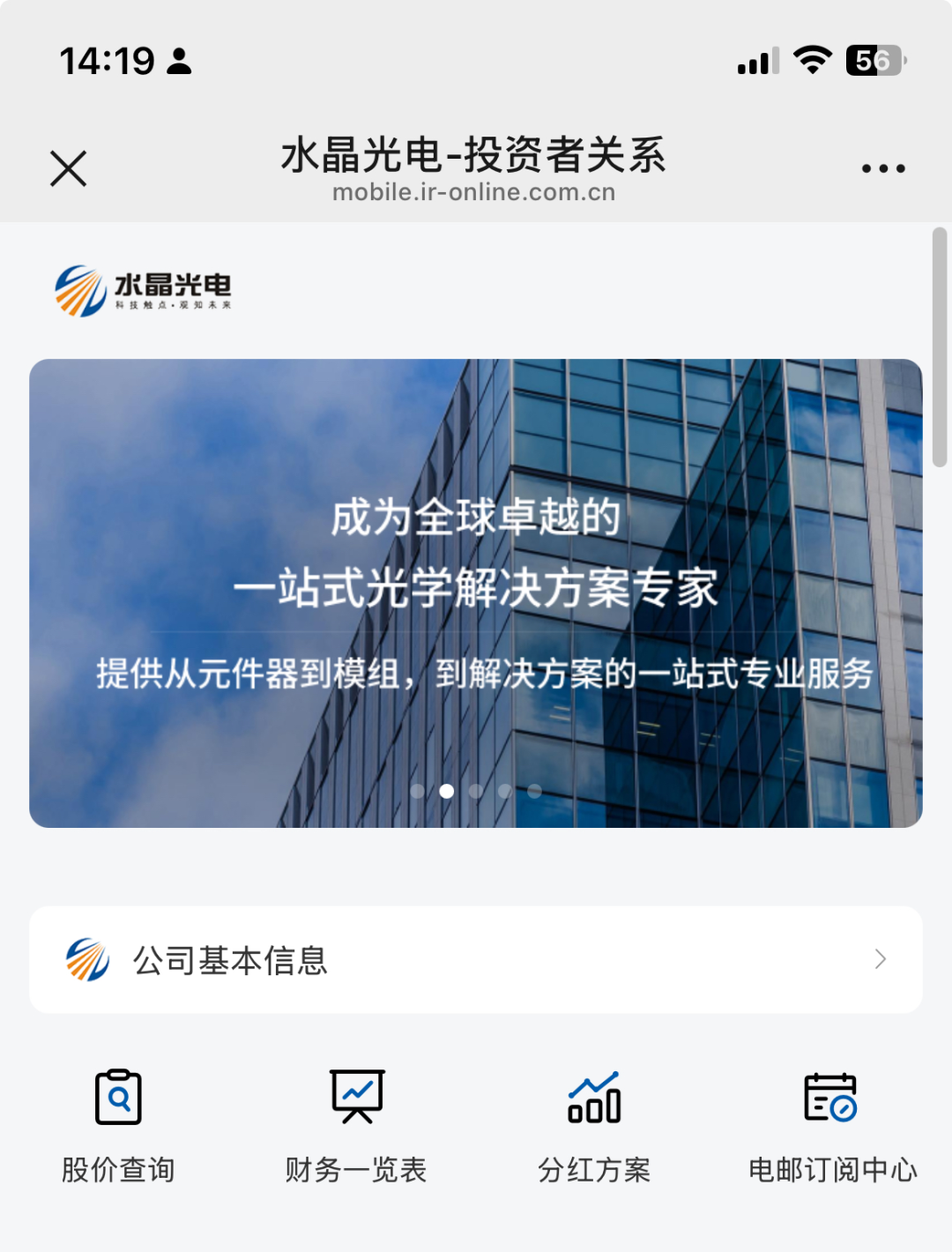Tap the building banner image

coord(476,592)
